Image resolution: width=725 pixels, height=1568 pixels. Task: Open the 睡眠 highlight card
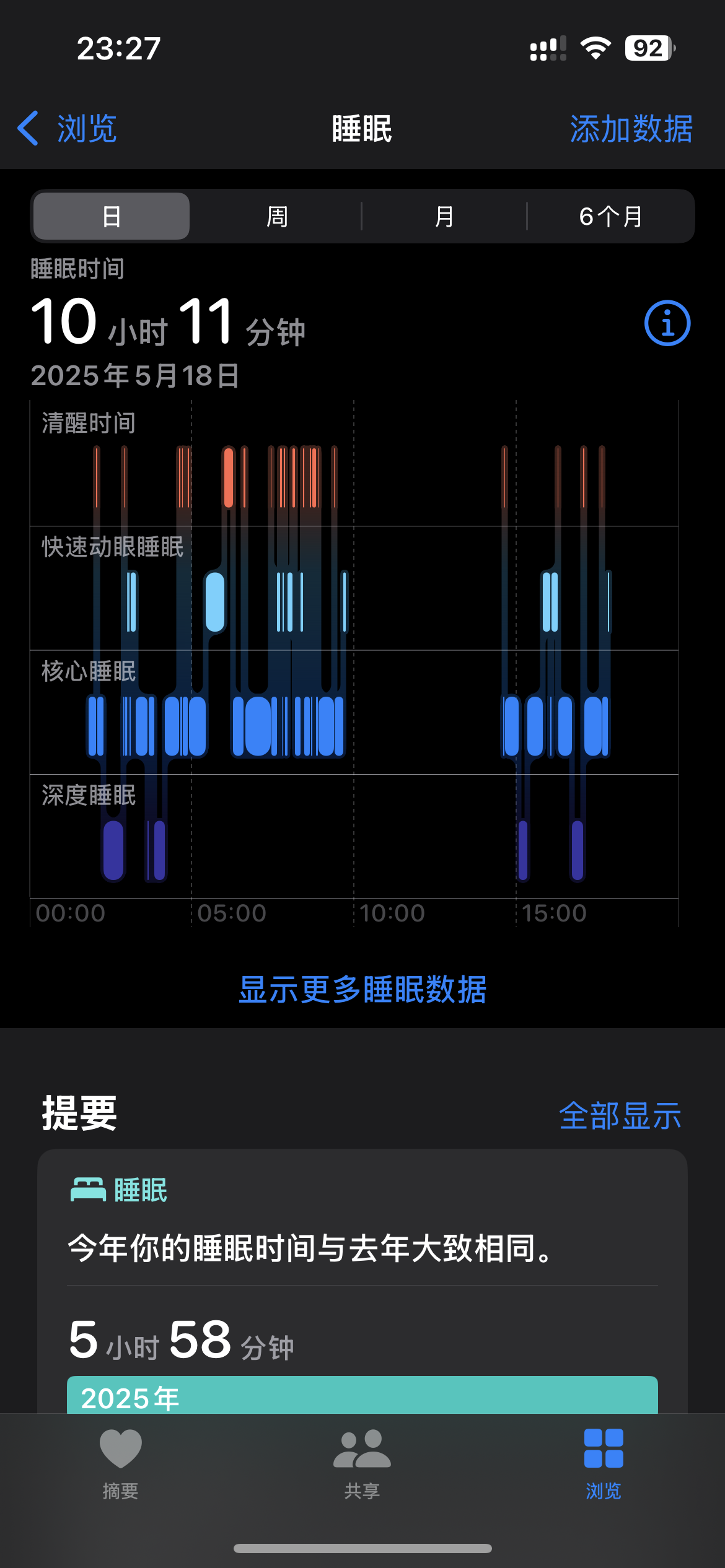(362, 1281)
